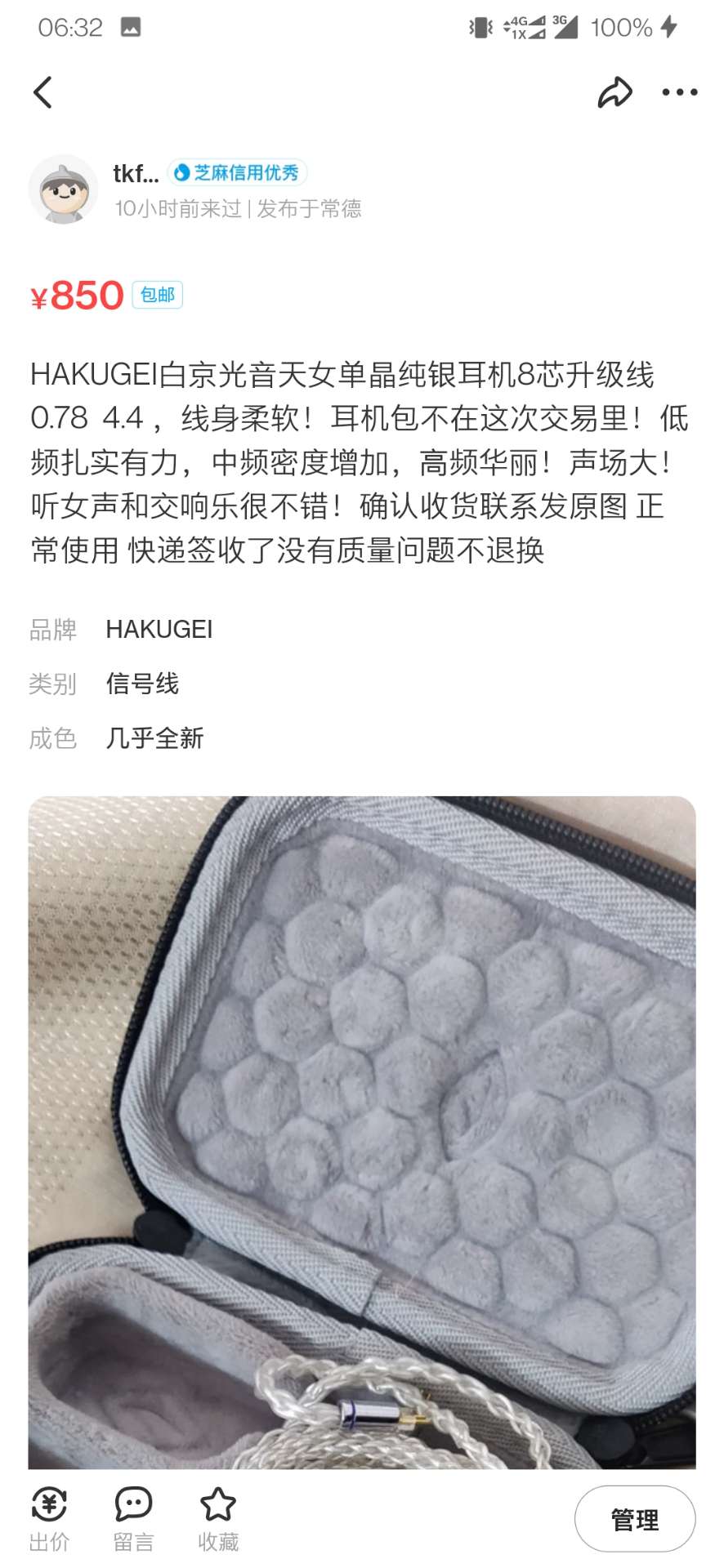Open the 管理 manage button
724x1568 pixels.
coord(634,1519)
